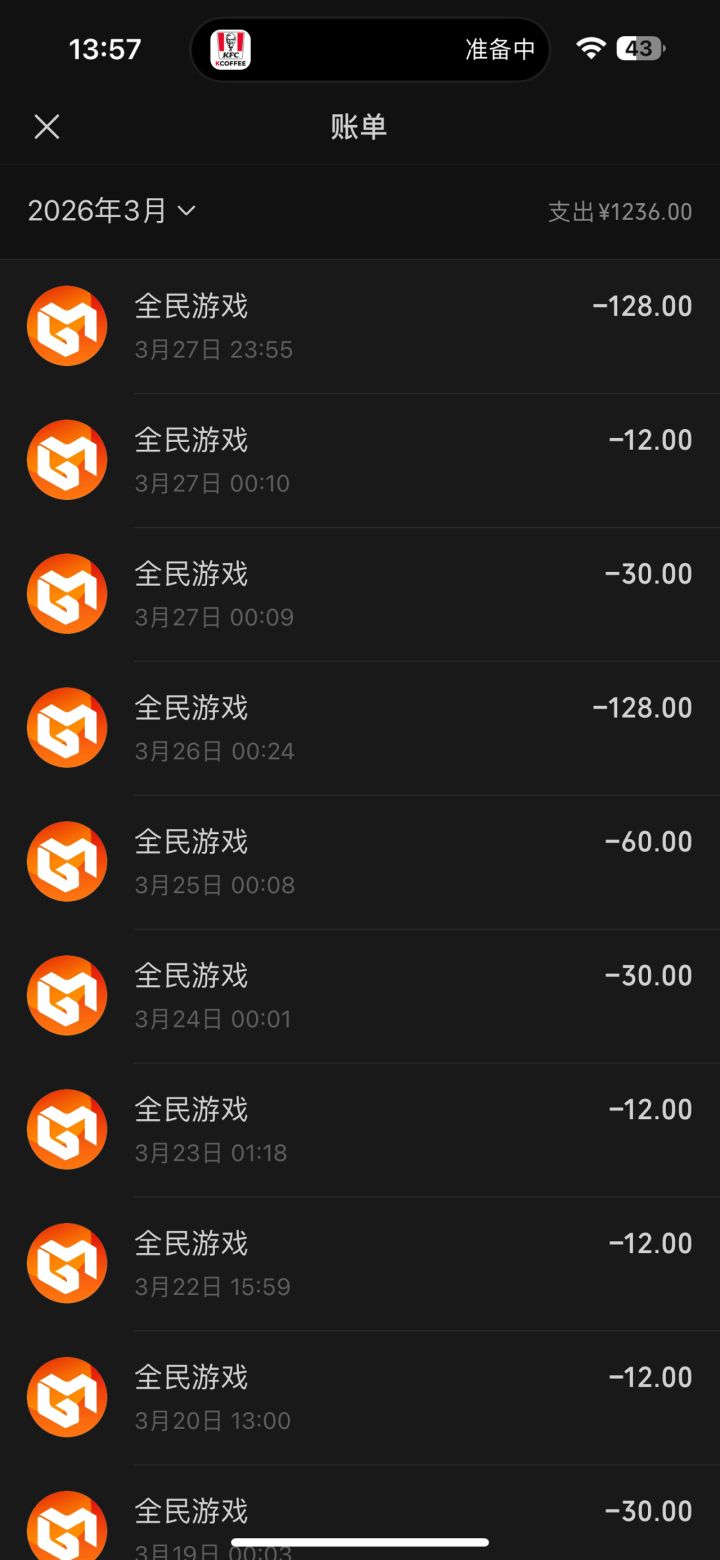View the 3月24日 00:01 transaction details
This screenshot has width=720, height=1560.
tap(360, 996)
